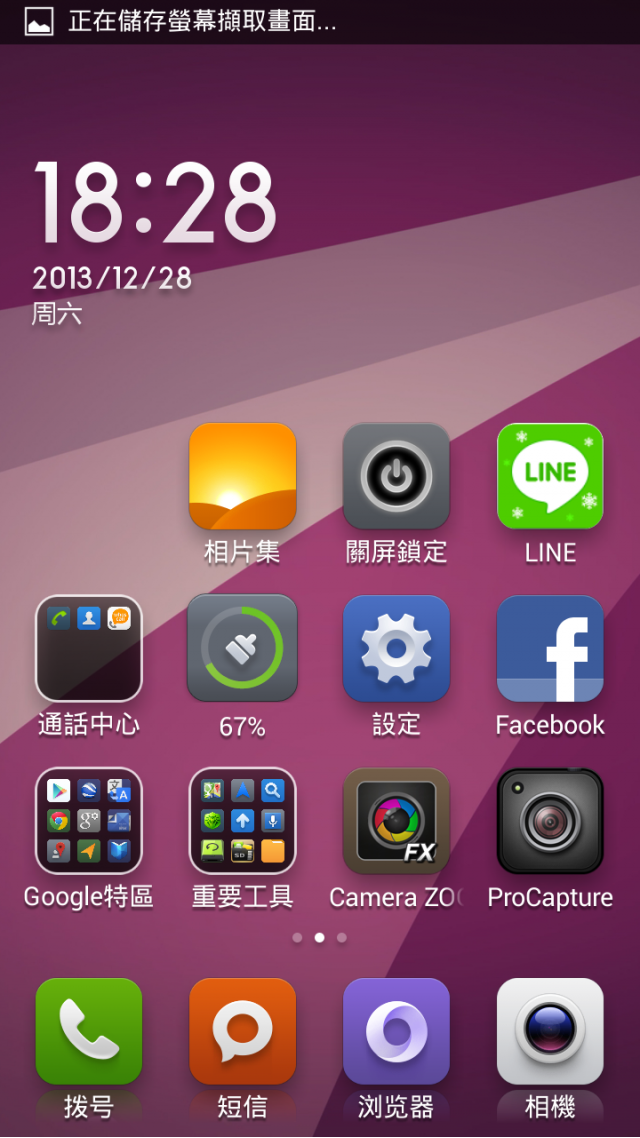Open the 重要工具 folder
Image resolution: width=640 pixels, height=1138 pixels.
[242, 821]
